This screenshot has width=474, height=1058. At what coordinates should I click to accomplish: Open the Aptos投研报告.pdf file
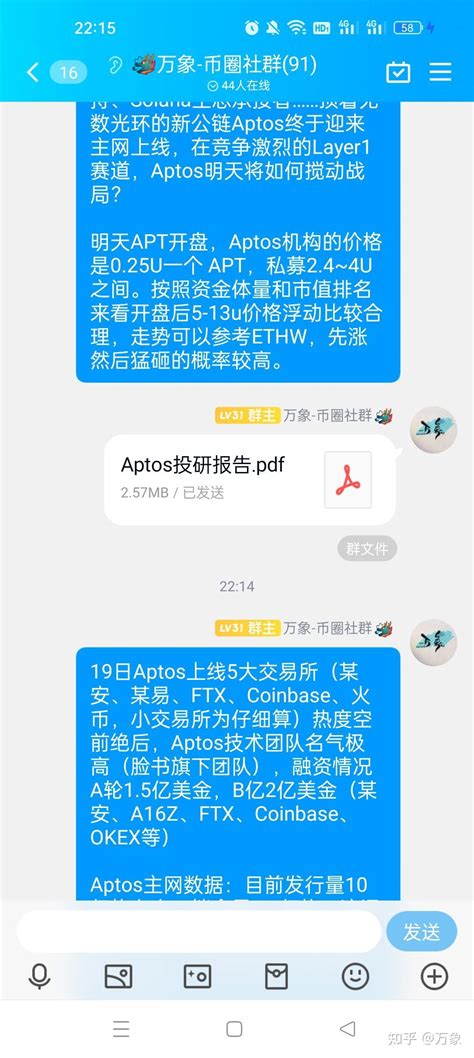(x=250, y=479)
